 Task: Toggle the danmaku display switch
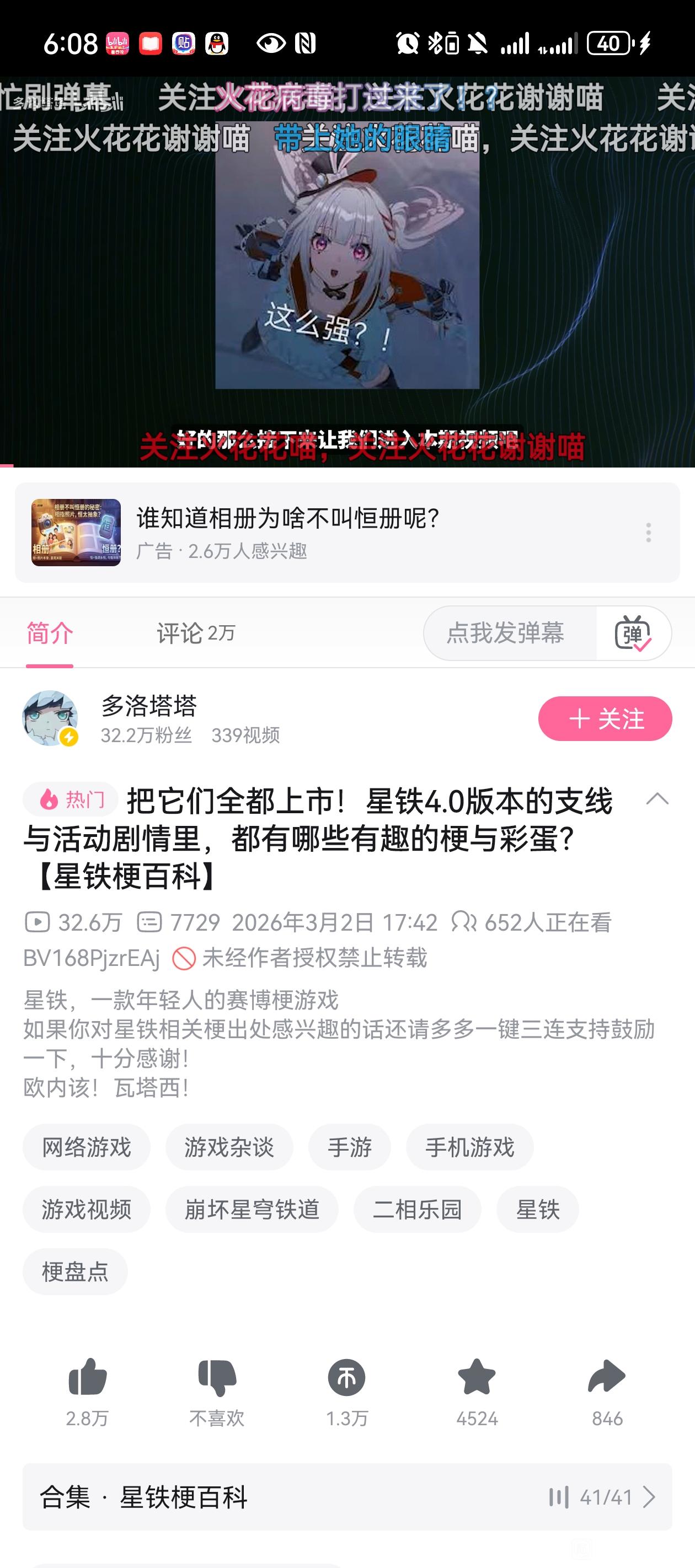click(x=633, y=633)
